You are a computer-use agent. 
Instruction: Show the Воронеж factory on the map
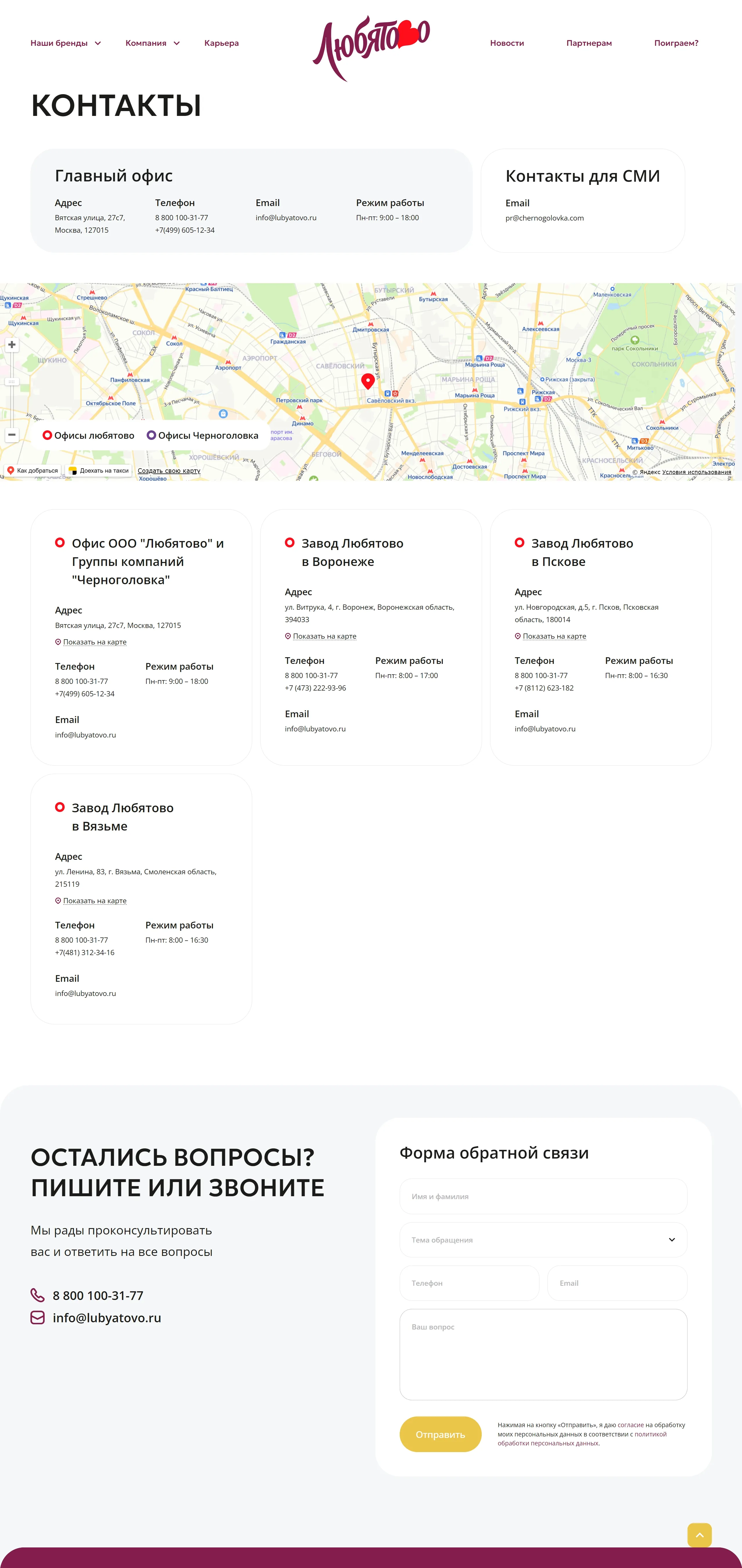click(324, 636)
